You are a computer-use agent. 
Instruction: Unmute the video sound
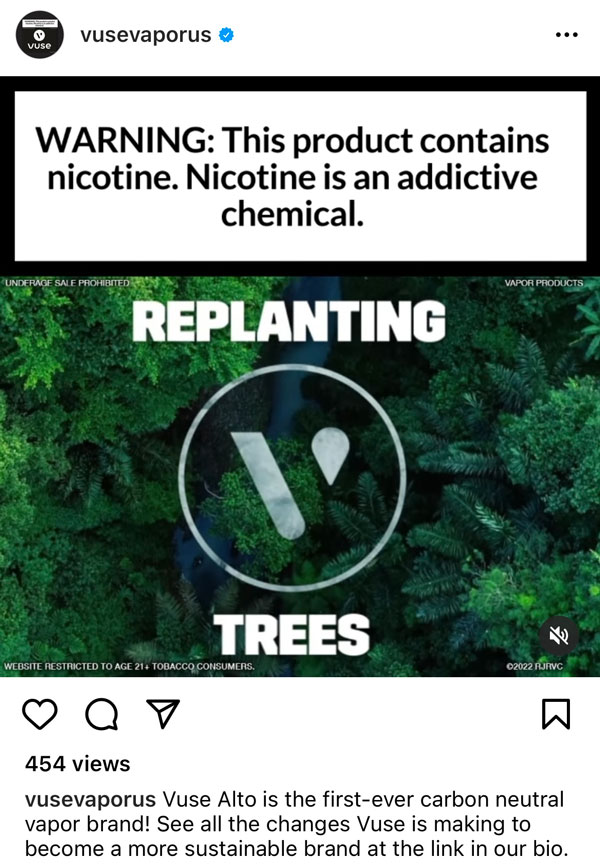560,635
